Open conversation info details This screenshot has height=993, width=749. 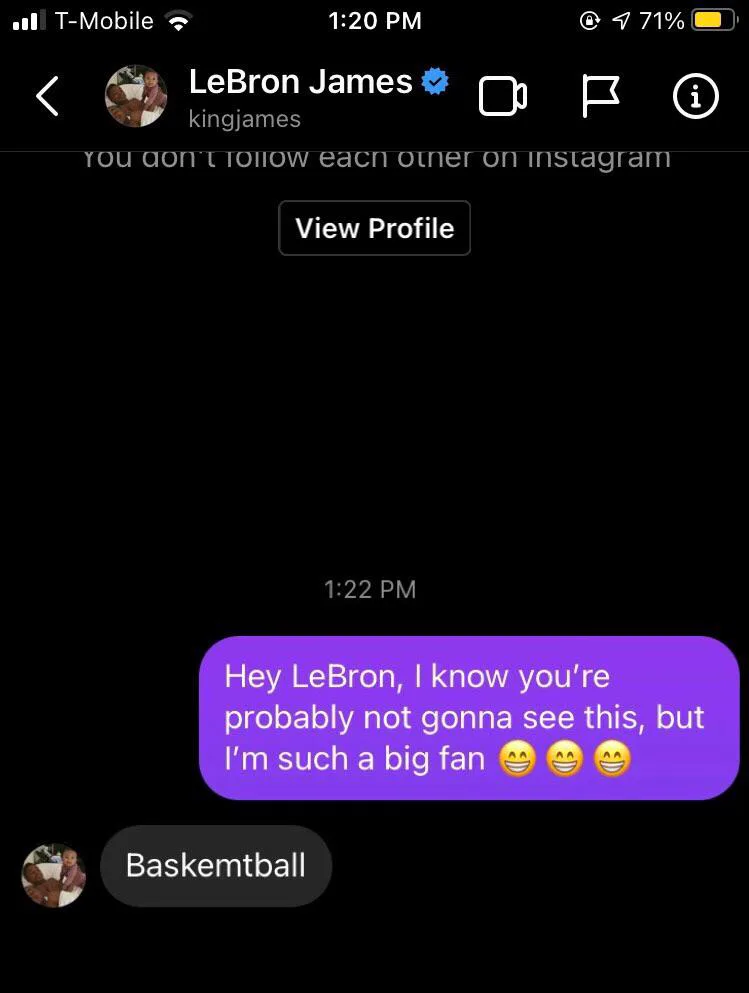tap(695, 96)
